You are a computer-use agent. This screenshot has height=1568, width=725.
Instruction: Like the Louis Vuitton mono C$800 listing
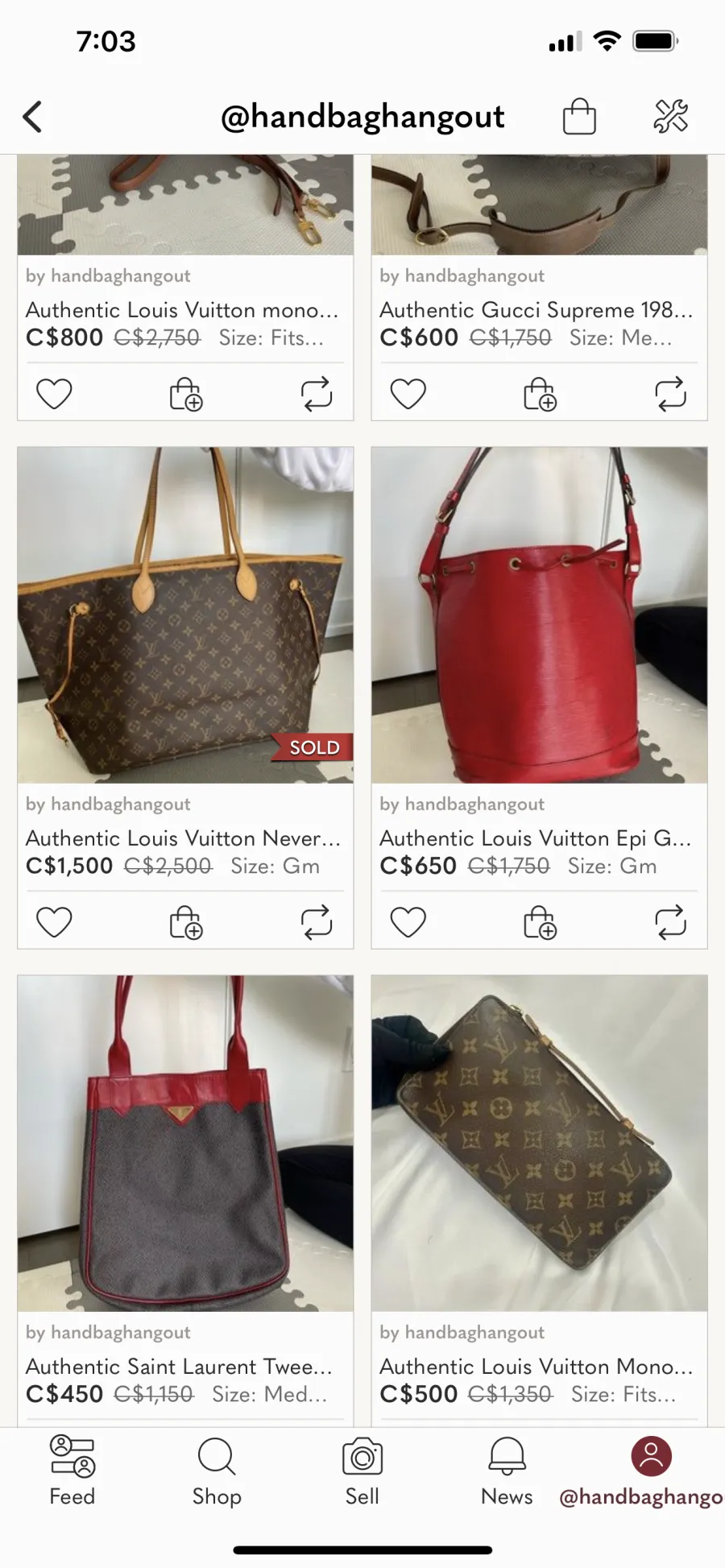[x=55, y=394]
